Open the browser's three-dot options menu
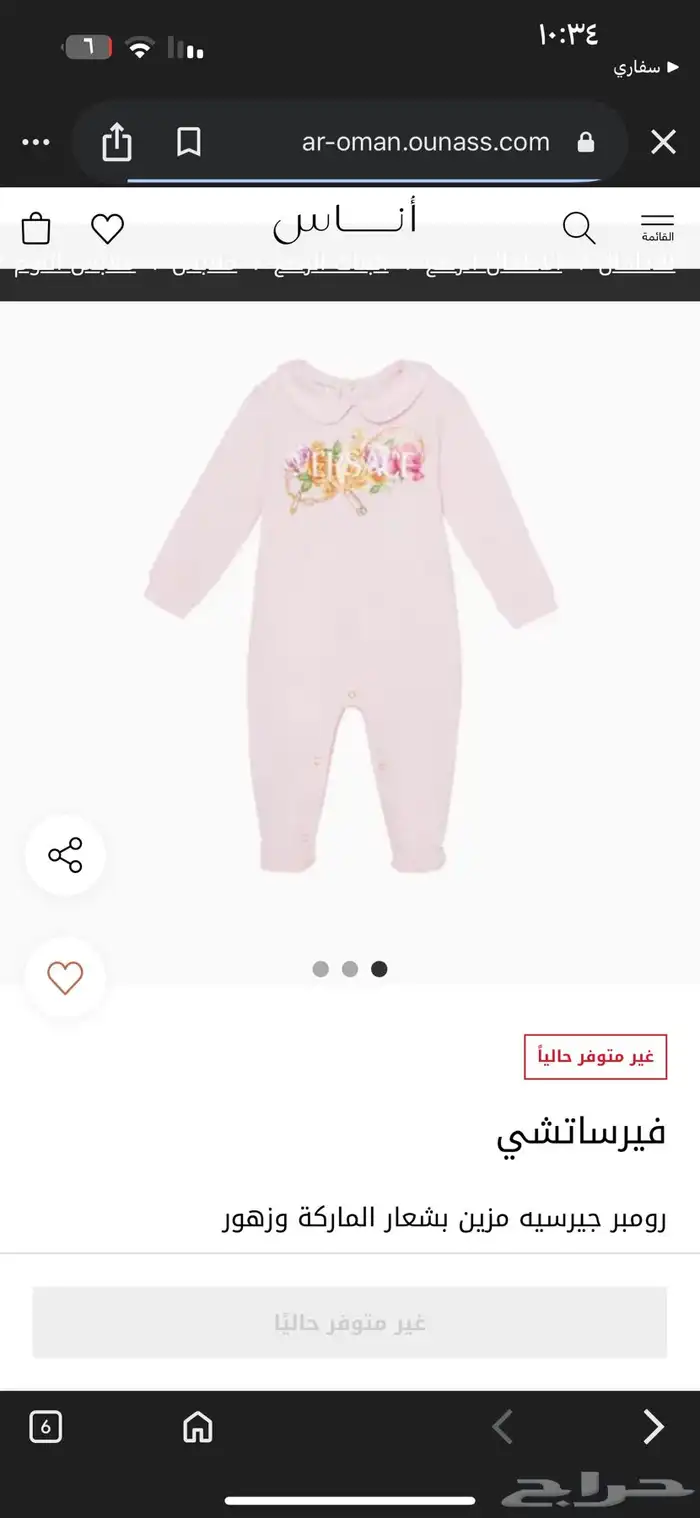 (x=36, y=143)
